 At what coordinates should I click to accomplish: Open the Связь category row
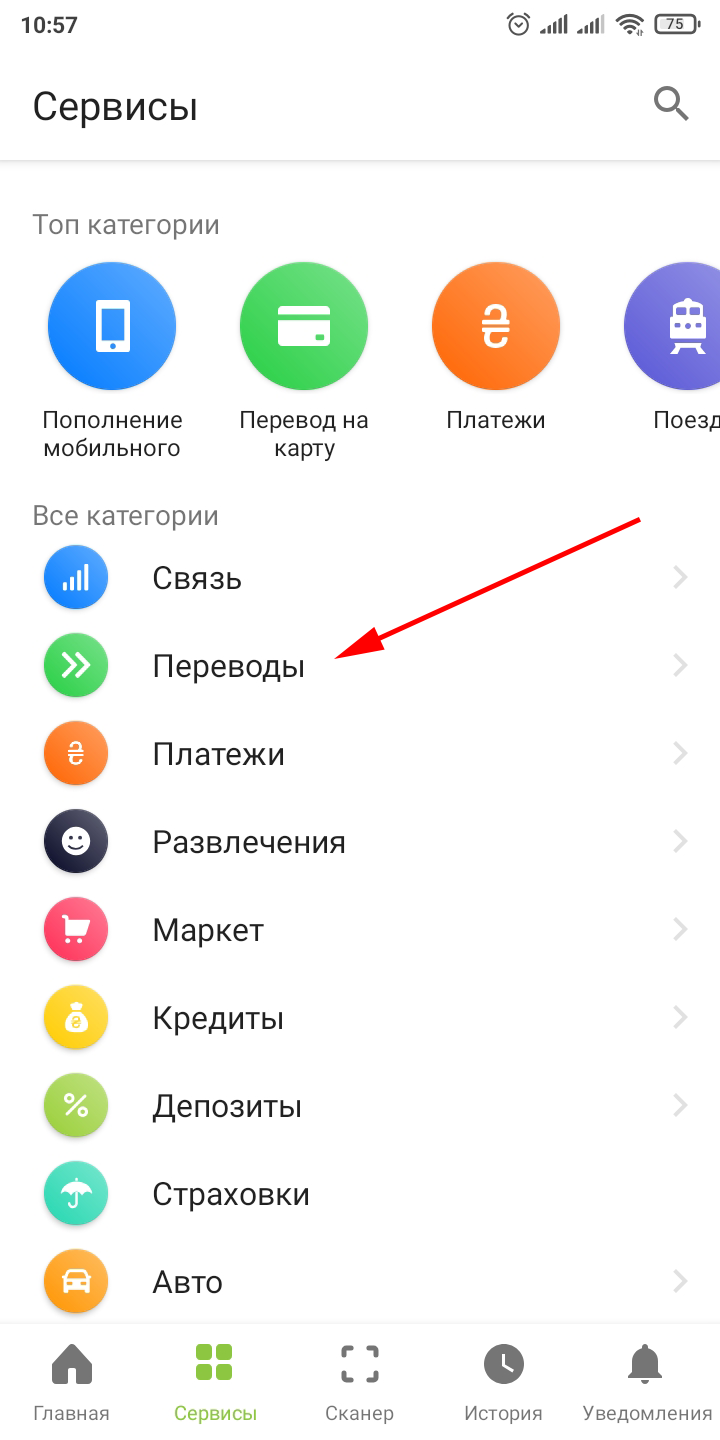pyautogui.click(x=360, y=578)
